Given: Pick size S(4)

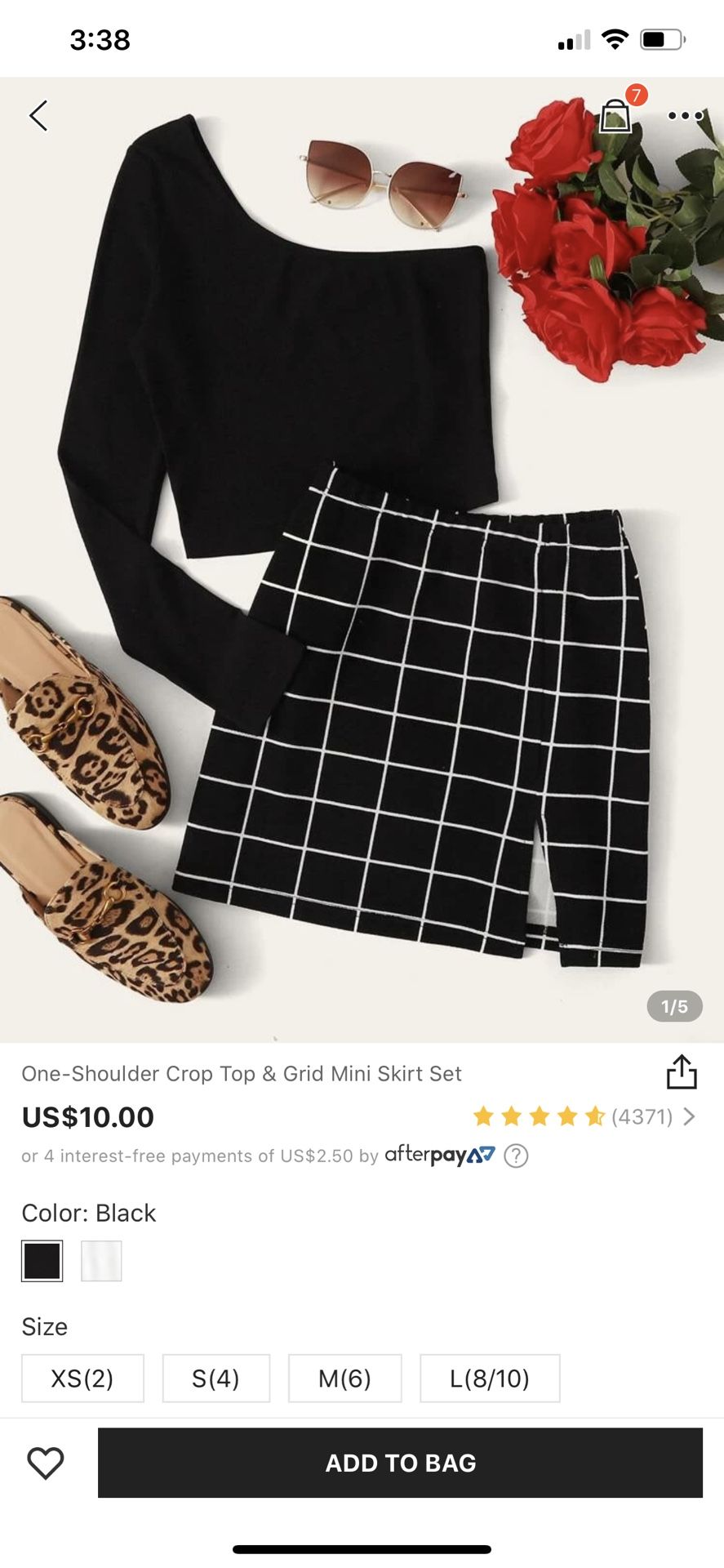Looking at the screenshot, I should pos(215,1378).
